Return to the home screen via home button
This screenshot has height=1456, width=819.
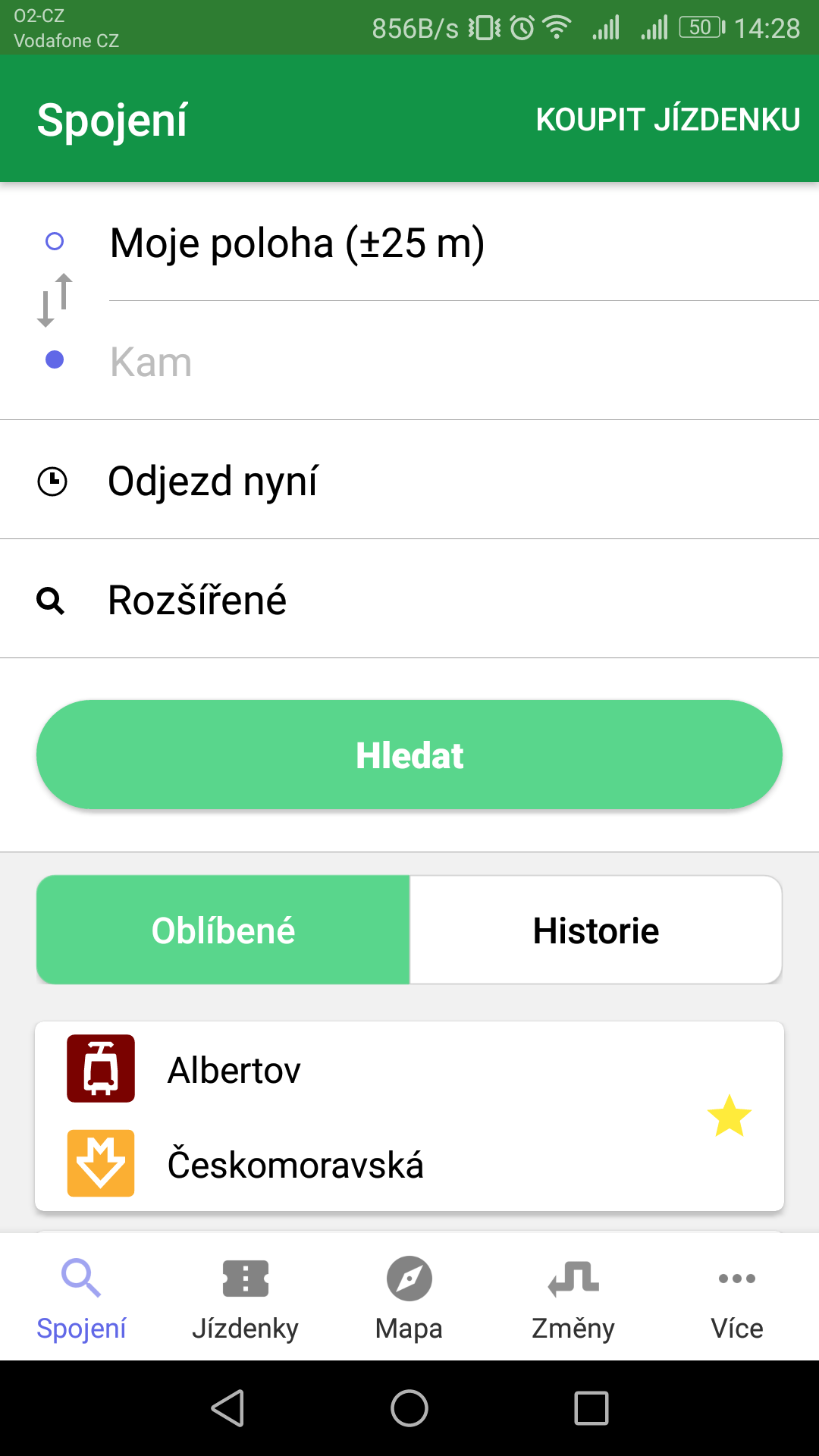point(409,1408)
